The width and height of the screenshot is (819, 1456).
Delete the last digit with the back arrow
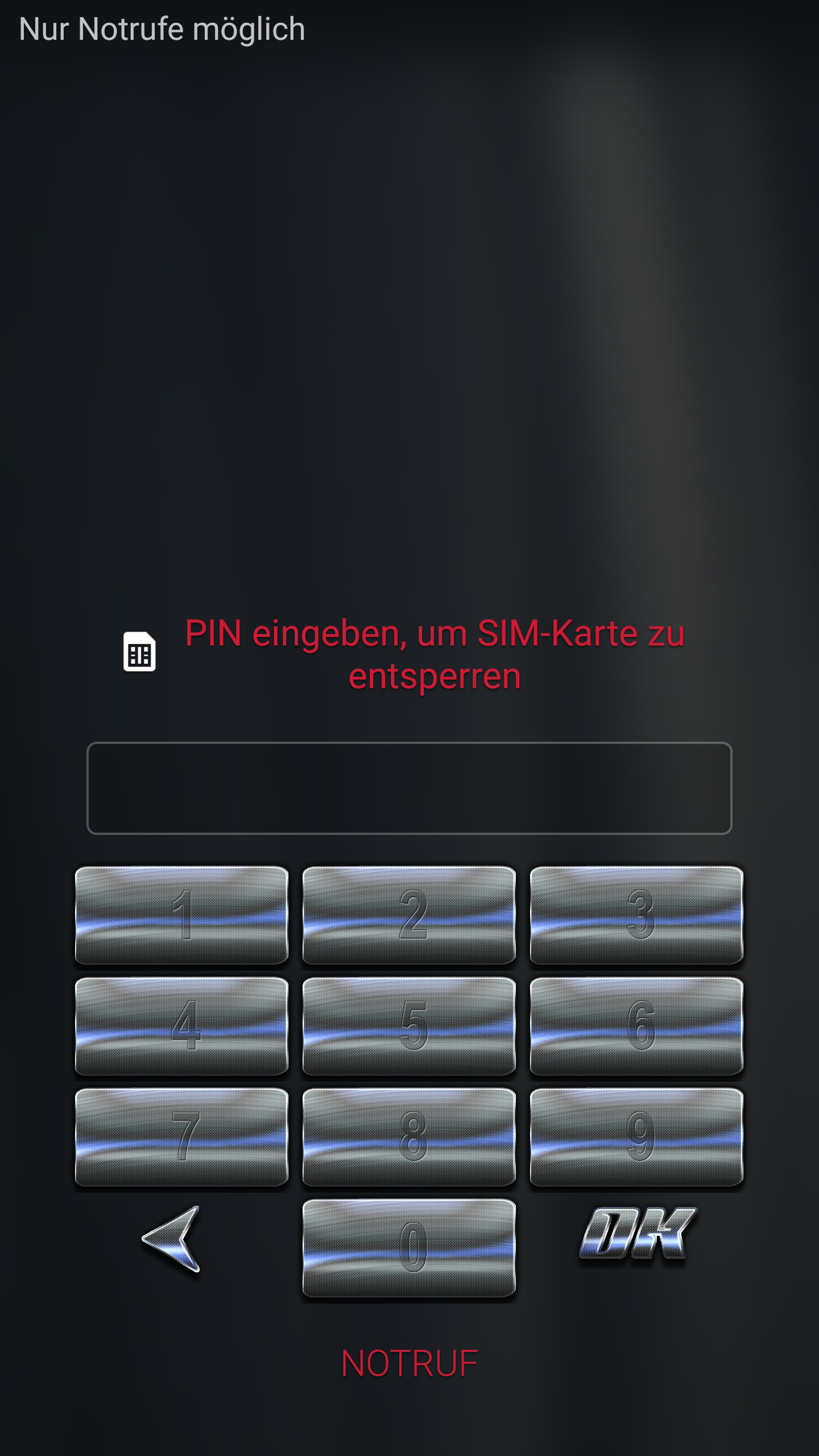click(172, 1239)
